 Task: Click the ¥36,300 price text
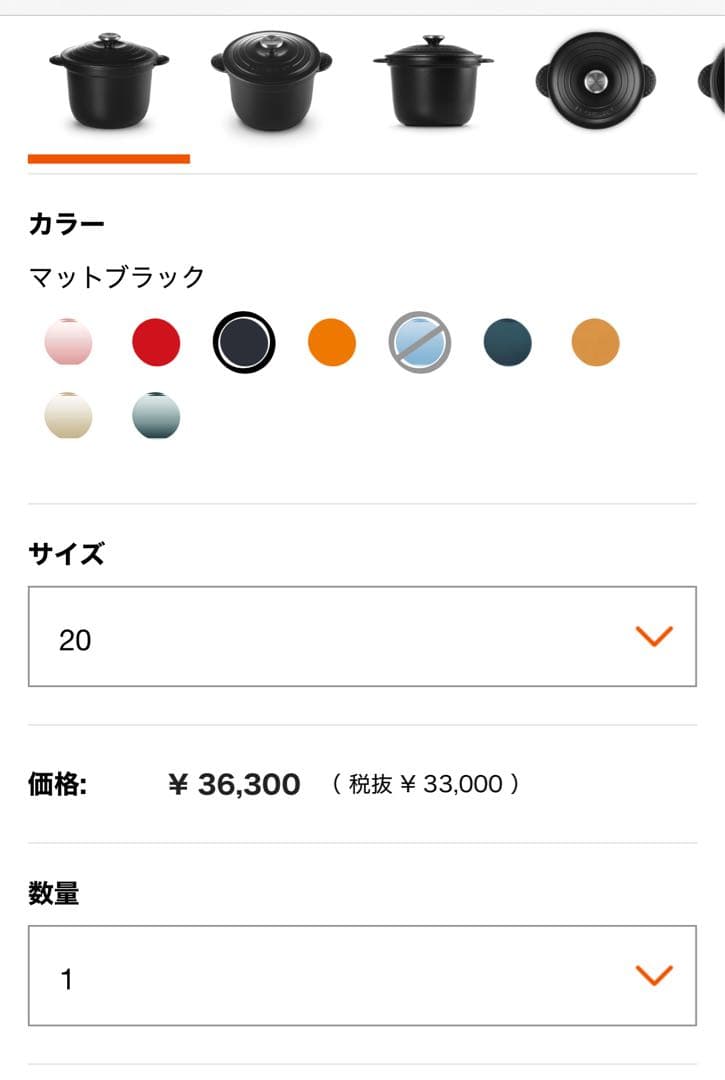click(x=233, y=784)
